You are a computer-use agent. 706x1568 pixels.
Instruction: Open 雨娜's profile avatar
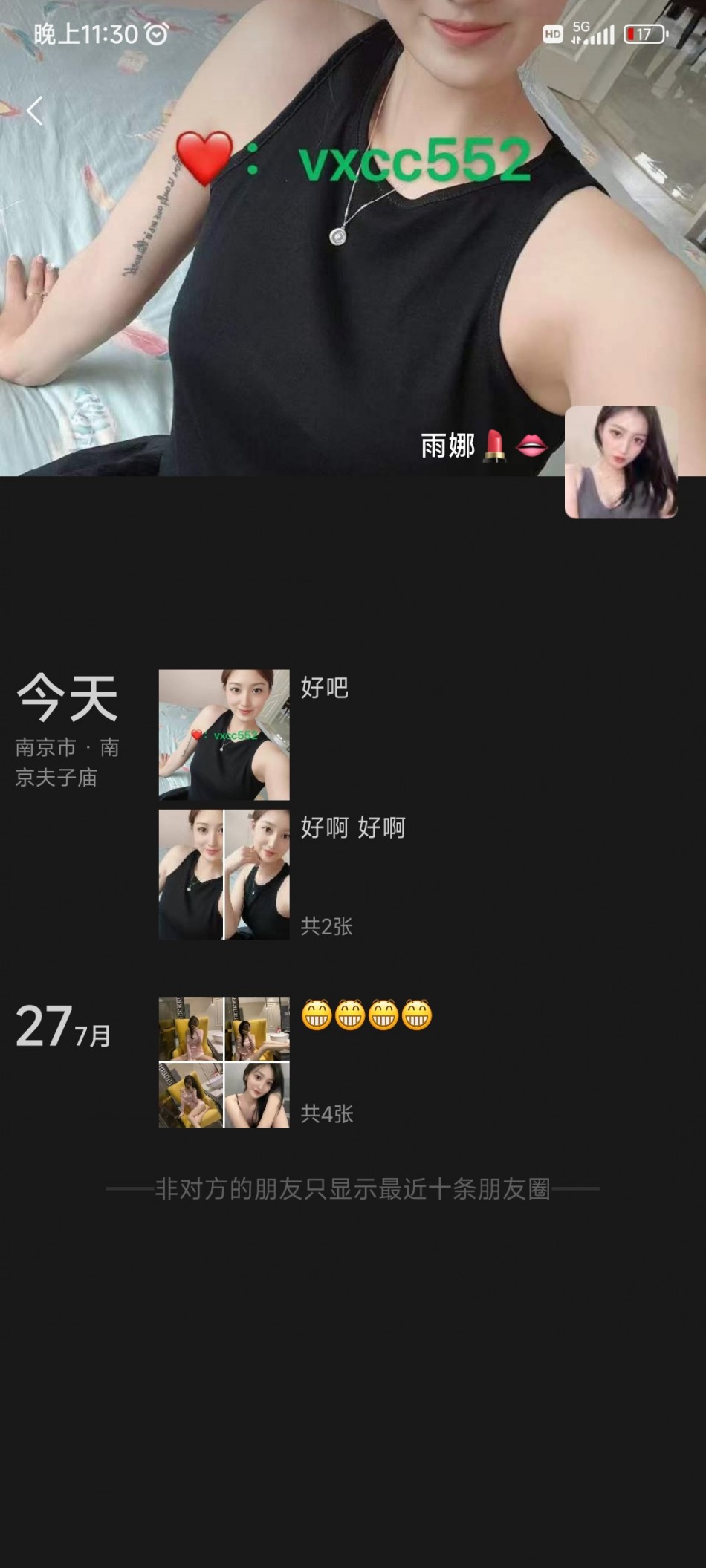[621, 461]
